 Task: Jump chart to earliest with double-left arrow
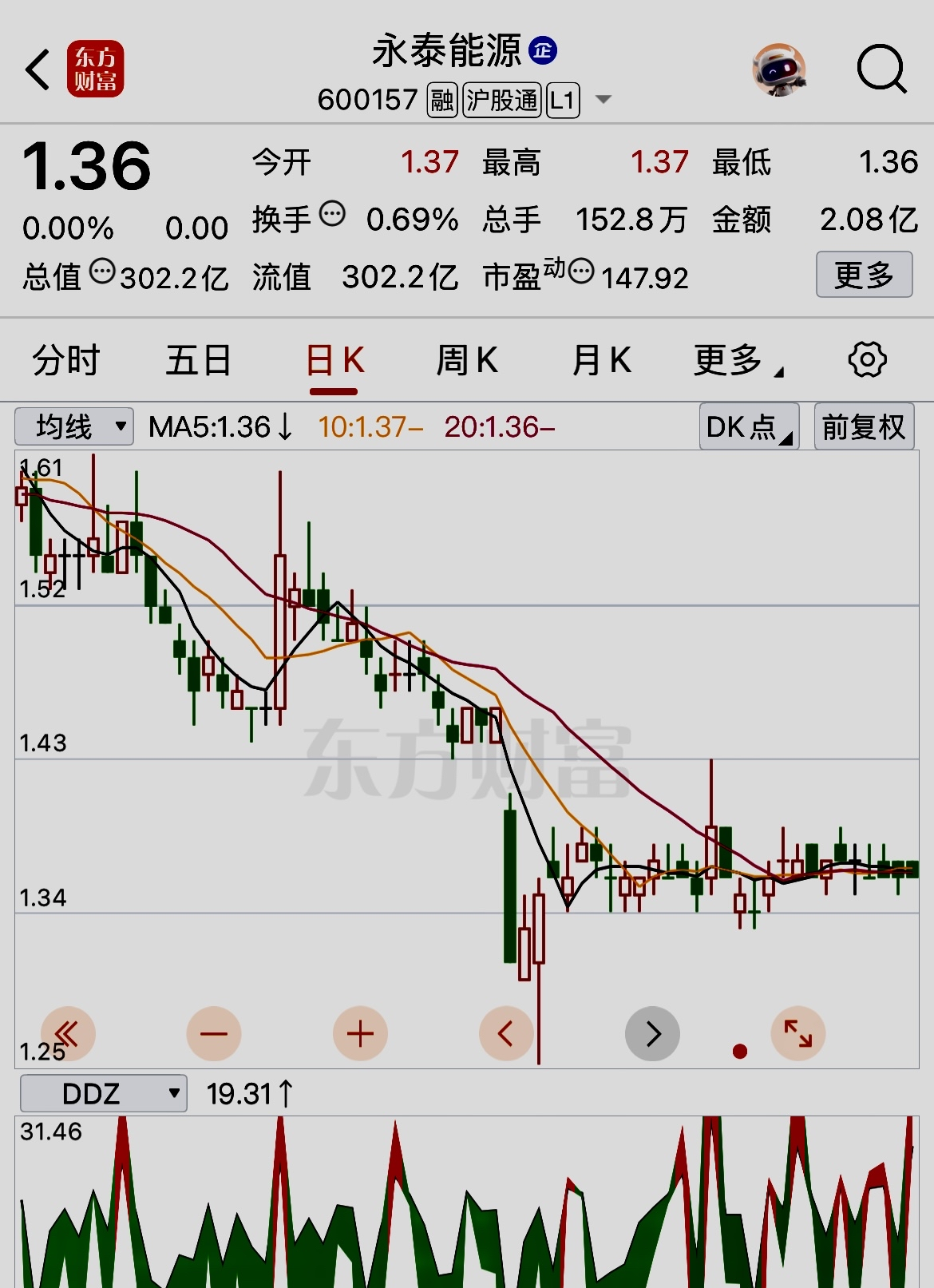(68, 1034)
